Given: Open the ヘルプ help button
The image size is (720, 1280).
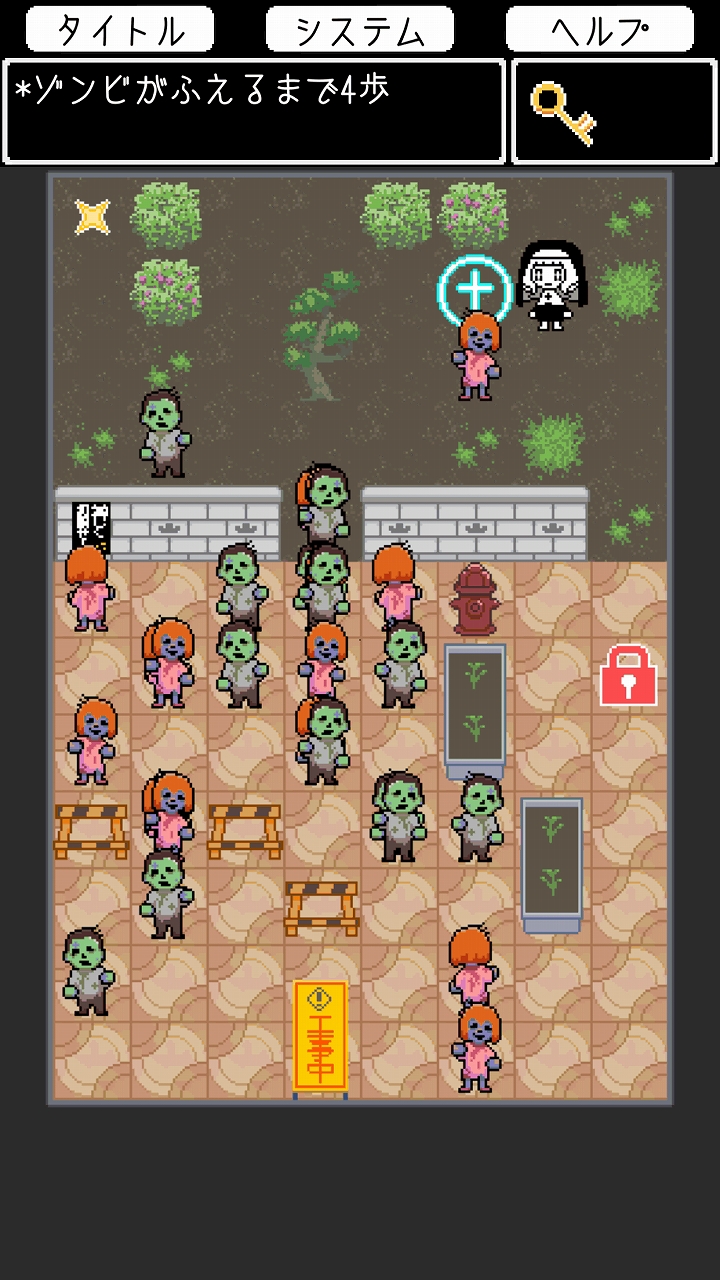Looking at the screenshot, I should coord(600,29).
